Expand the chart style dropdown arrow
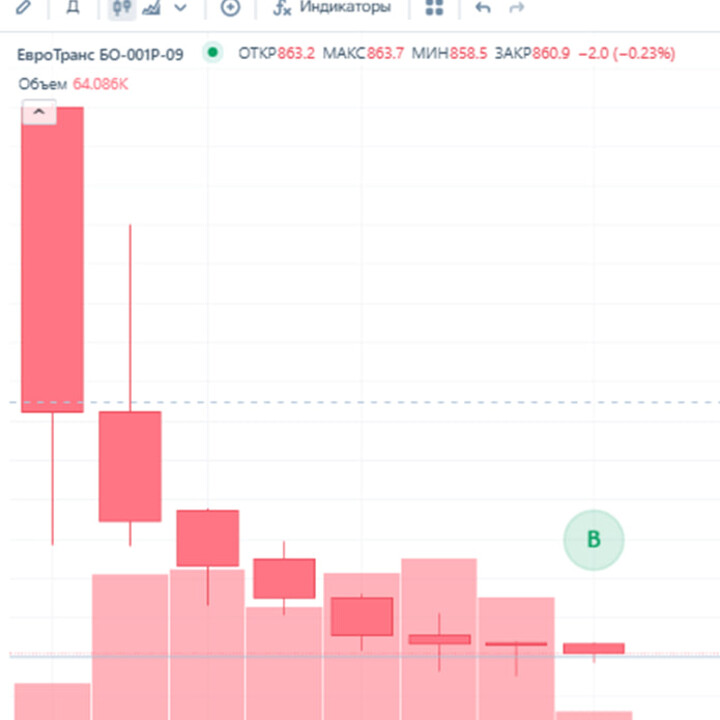The image size is (720, 720). pos(180,8)
